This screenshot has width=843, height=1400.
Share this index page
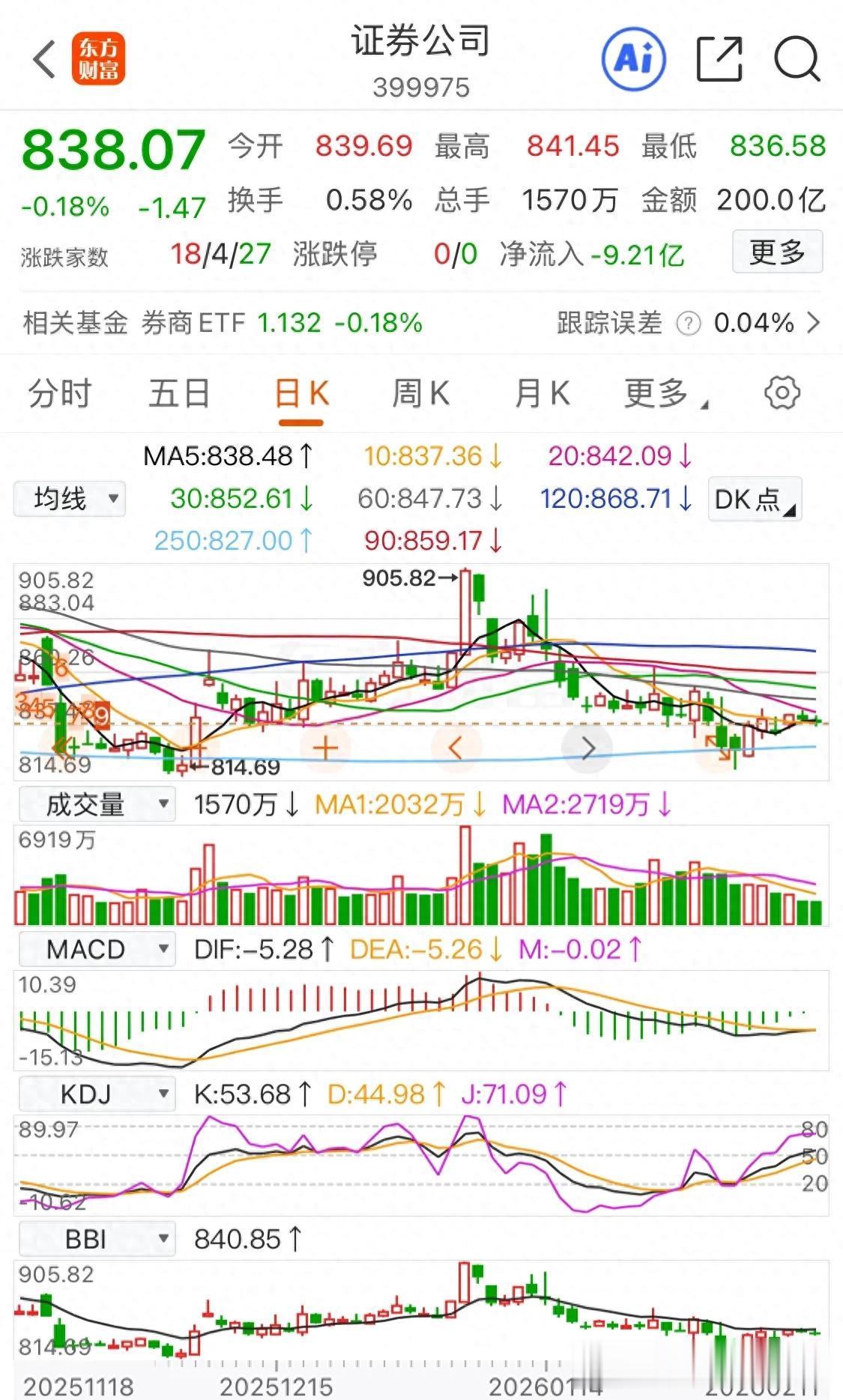pyautogui.click(x=719, y=58)
